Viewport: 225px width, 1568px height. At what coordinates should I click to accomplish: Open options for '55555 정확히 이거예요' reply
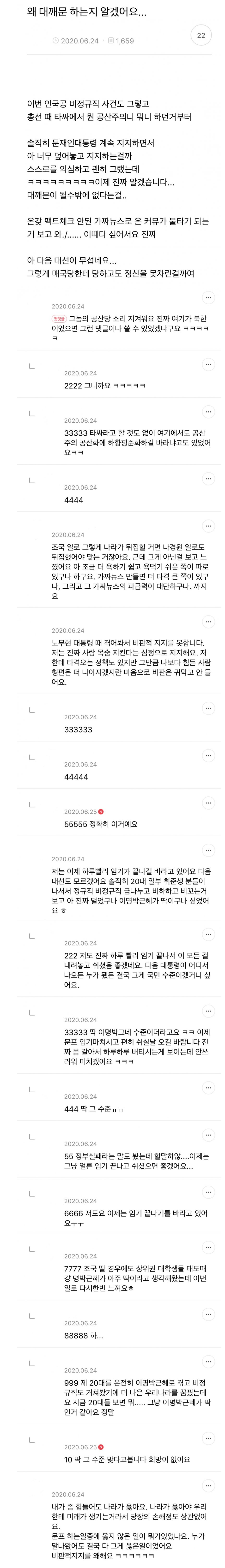pos(208,803)
